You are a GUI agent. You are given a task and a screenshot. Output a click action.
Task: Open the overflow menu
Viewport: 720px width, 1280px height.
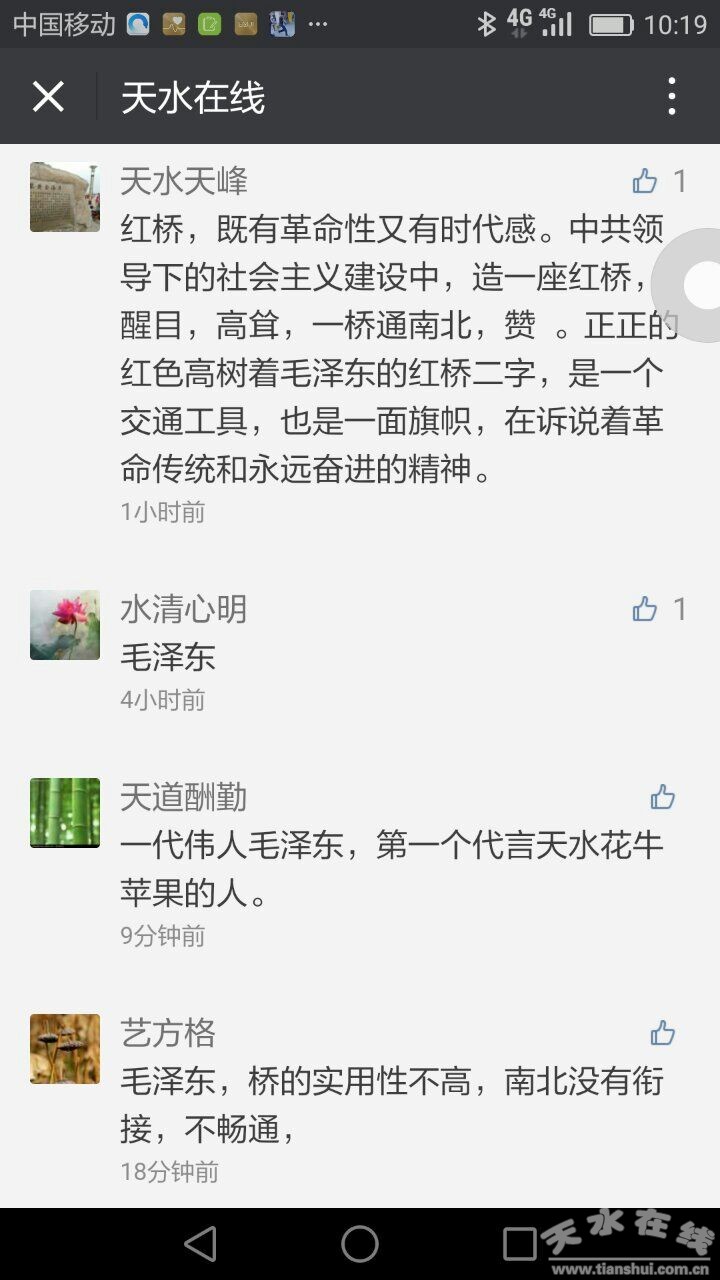click(672, 97)
